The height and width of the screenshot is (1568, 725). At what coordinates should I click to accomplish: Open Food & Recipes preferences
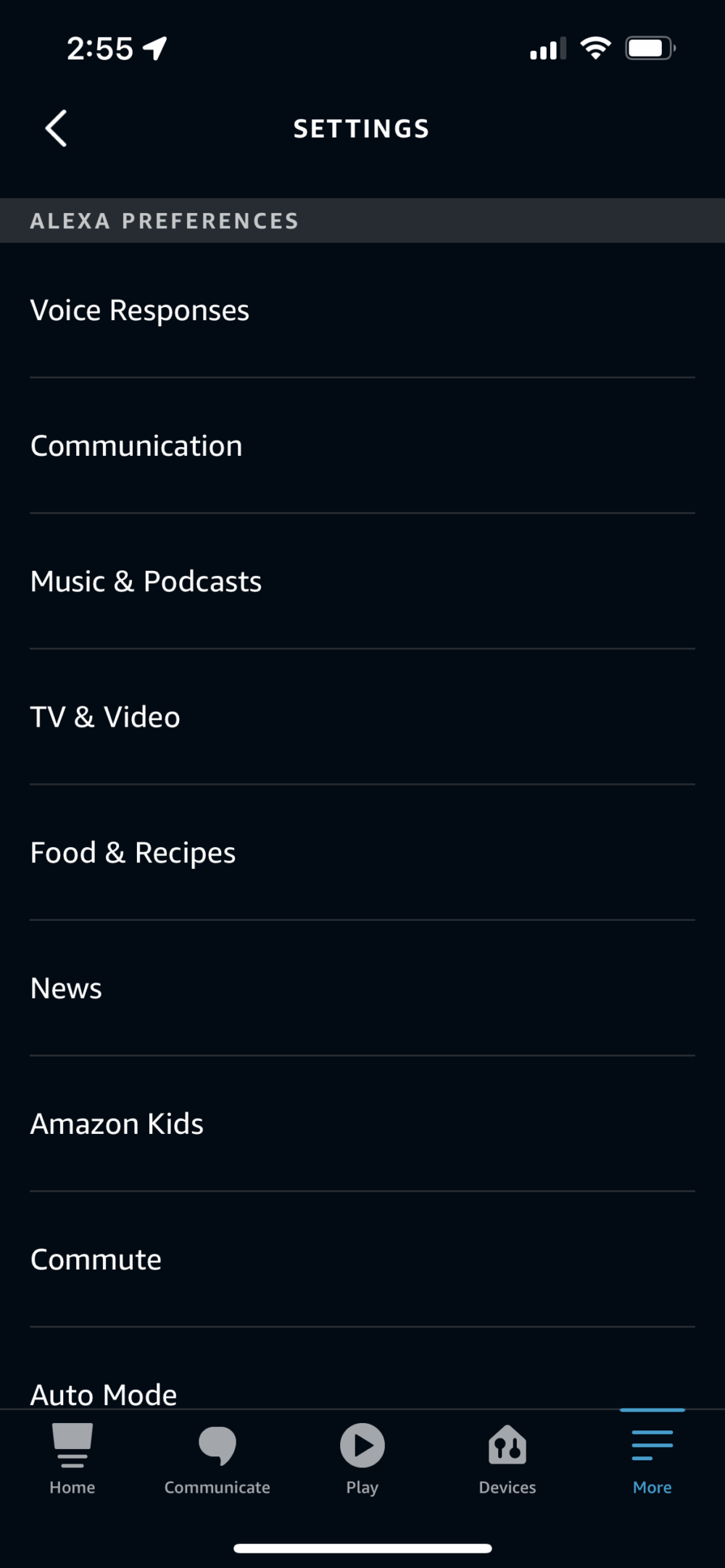pos(132,852)
